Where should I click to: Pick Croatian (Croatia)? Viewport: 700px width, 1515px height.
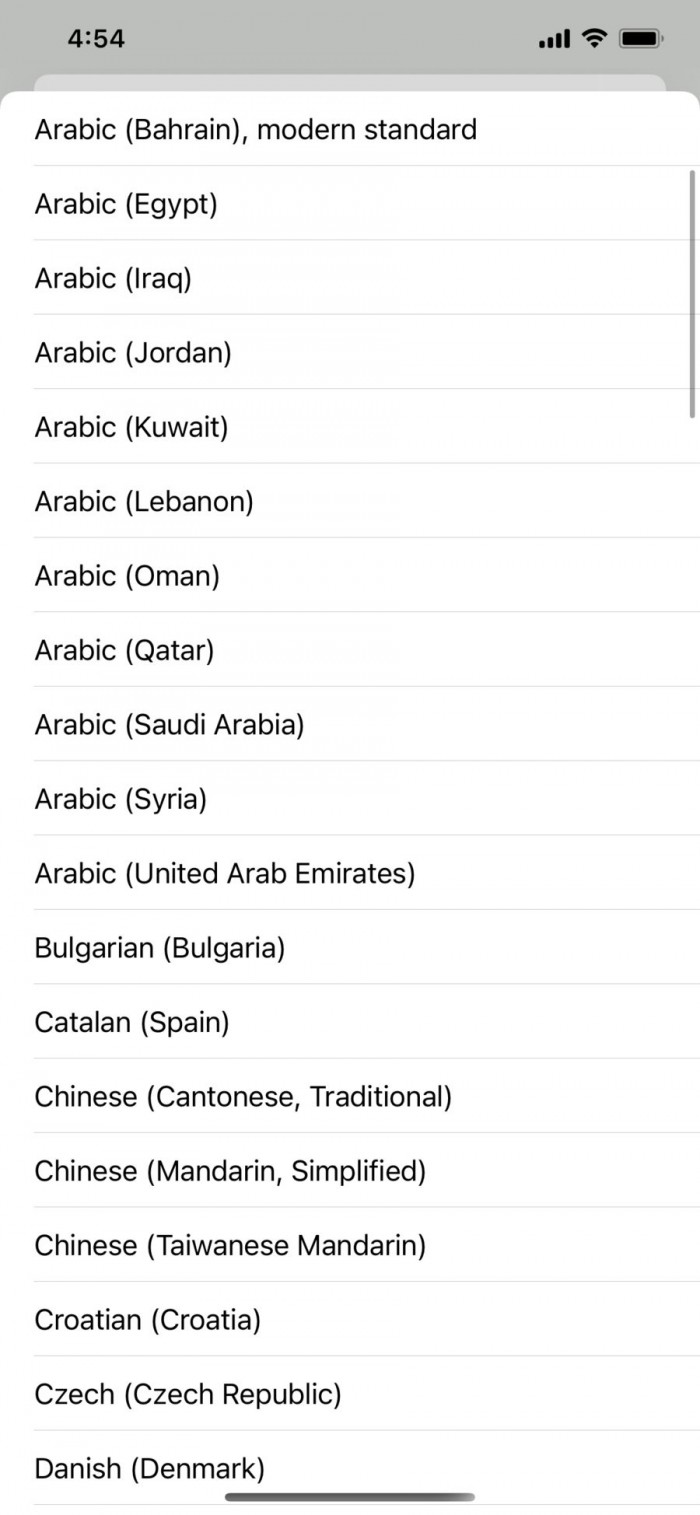coord(350,1319)
